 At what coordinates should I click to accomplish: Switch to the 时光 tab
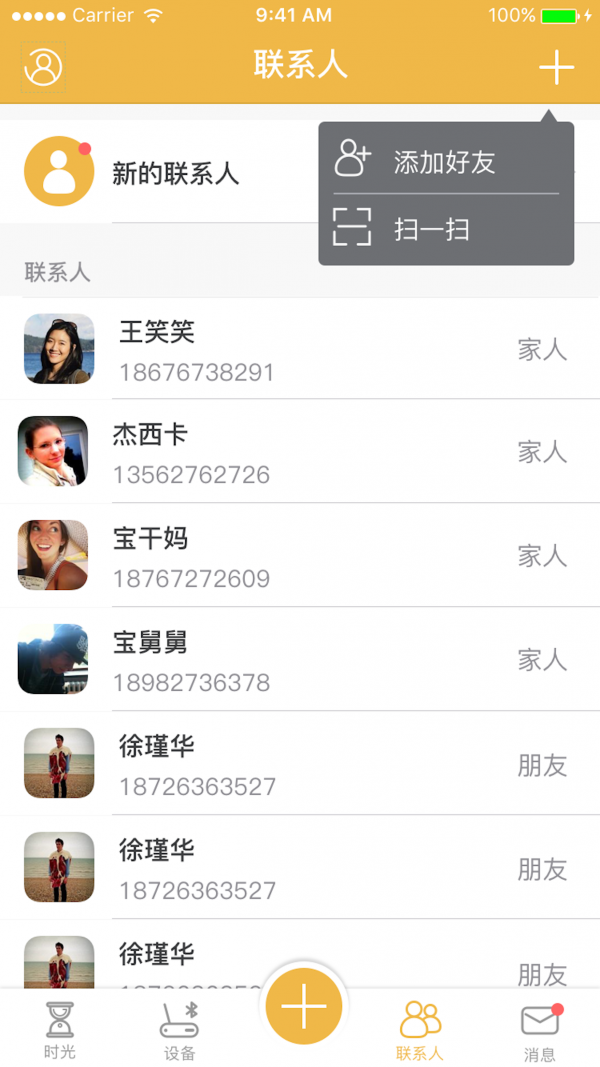point(60,1030)
